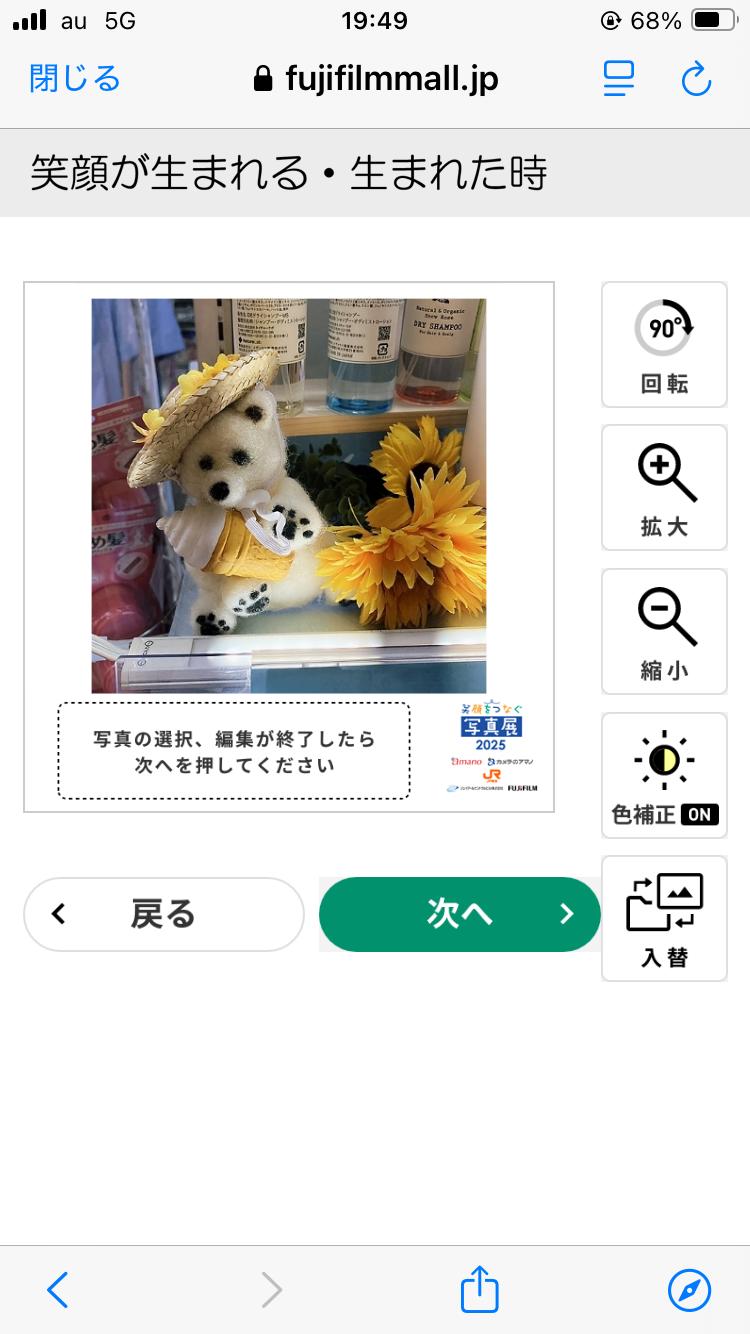The width and height of the screenshot is (750, 1334).
Task: Go back with the 戻る button
Action: [x=164, y=914]
